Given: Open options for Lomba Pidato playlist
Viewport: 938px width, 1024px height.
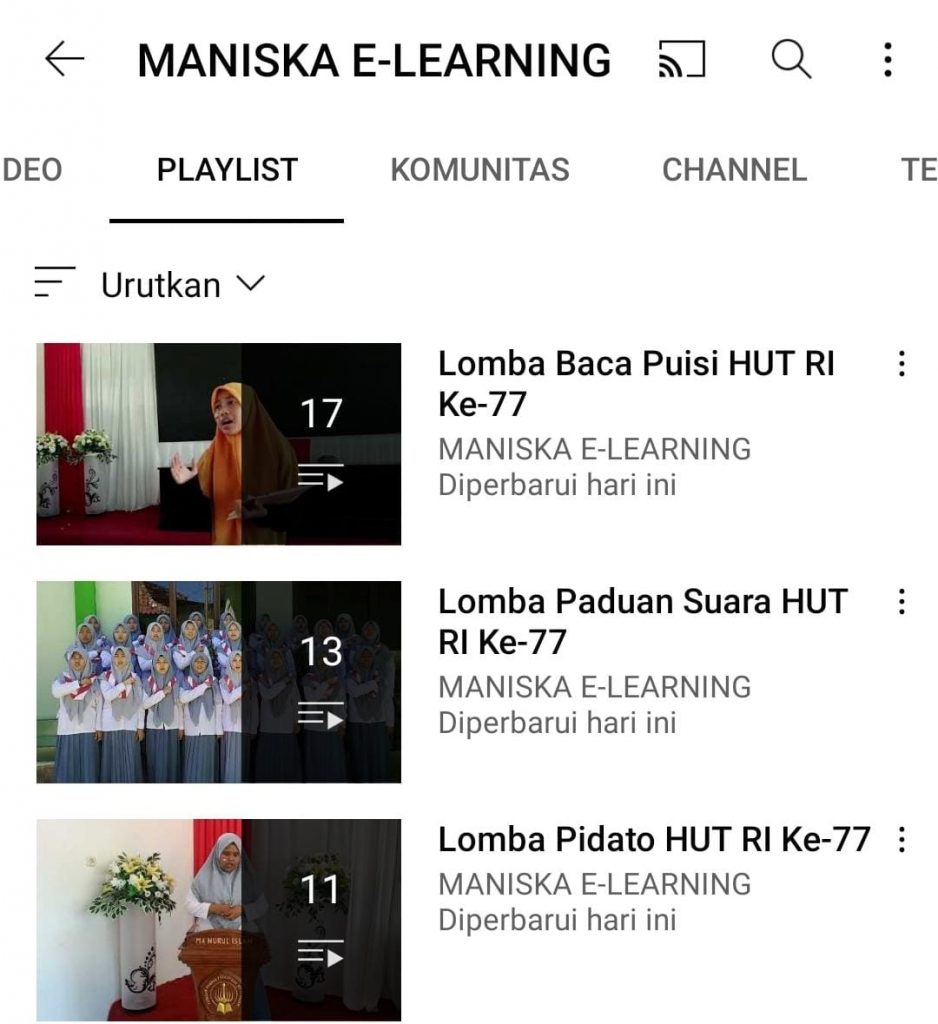Looking at the screenshot, I should [x=902, y=840].
